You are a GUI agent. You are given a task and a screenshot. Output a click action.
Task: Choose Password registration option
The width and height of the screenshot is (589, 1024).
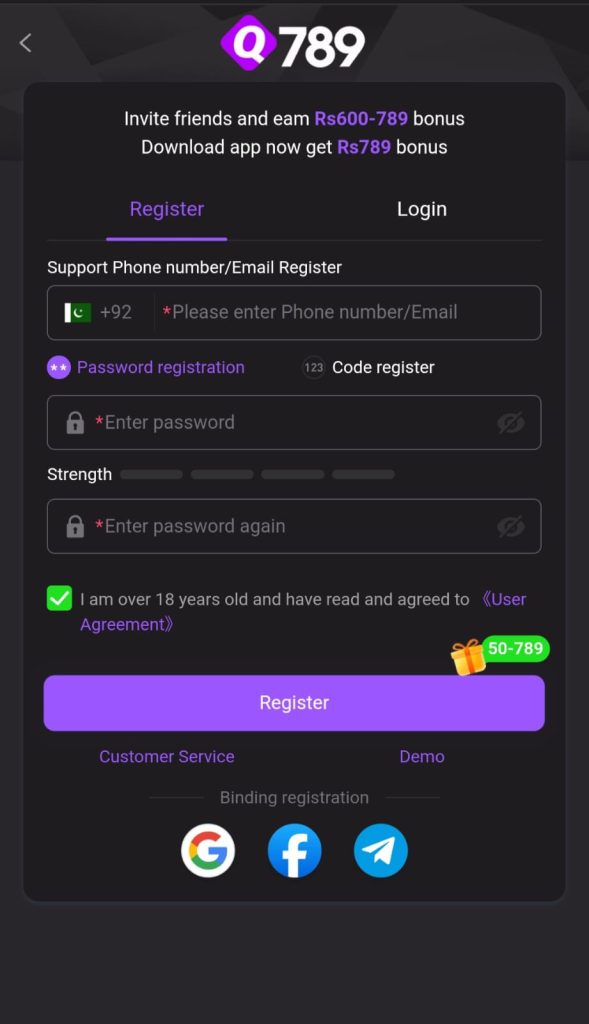coord(146,368)
